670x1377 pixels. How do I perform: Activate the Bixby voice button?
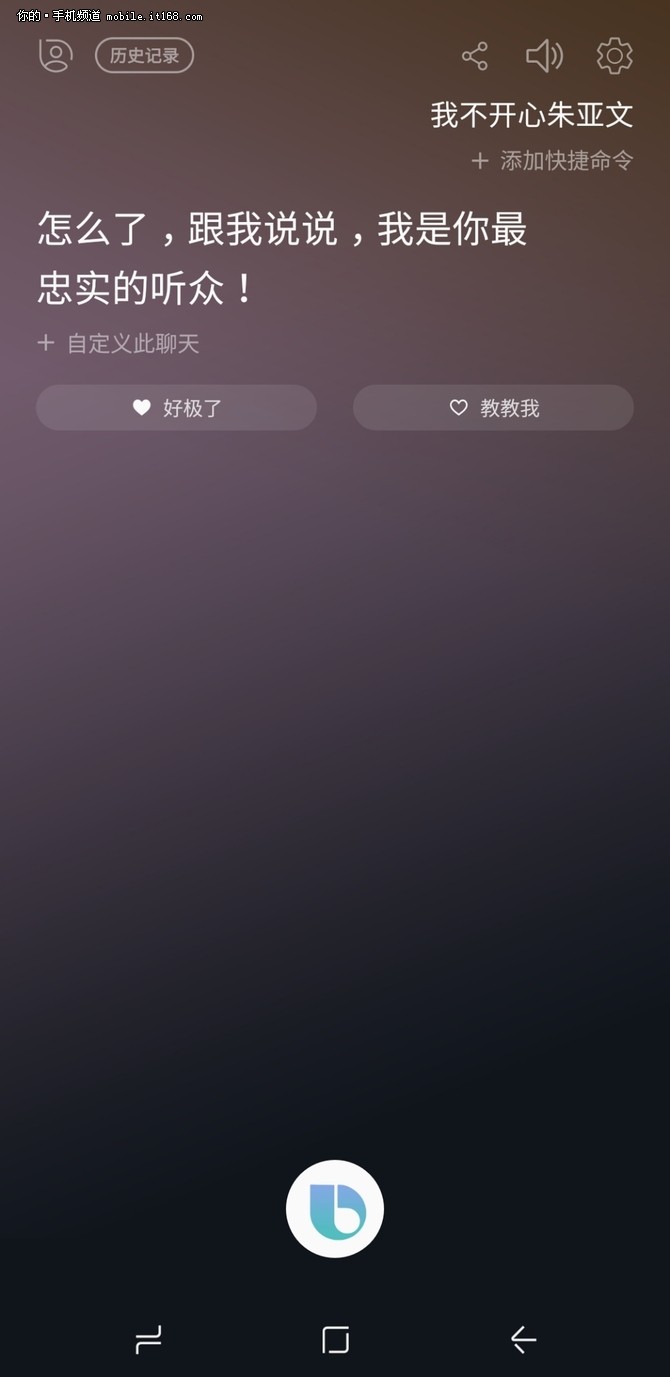point(335,1209)
